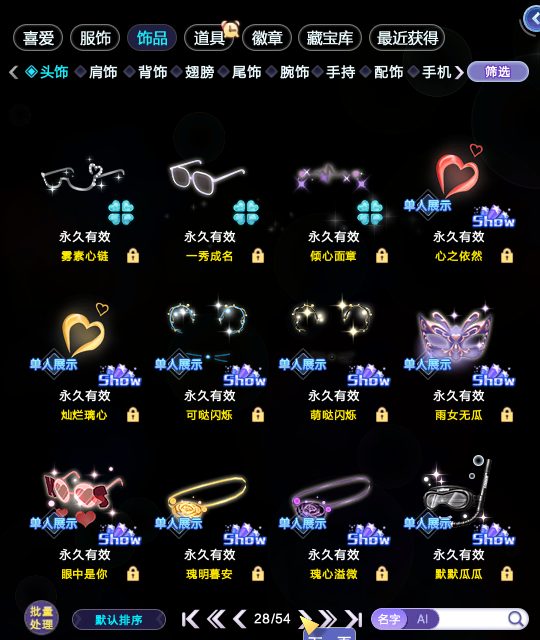Open the 道具 tab
Screen dimensions: 540x640
click(209, 38)
